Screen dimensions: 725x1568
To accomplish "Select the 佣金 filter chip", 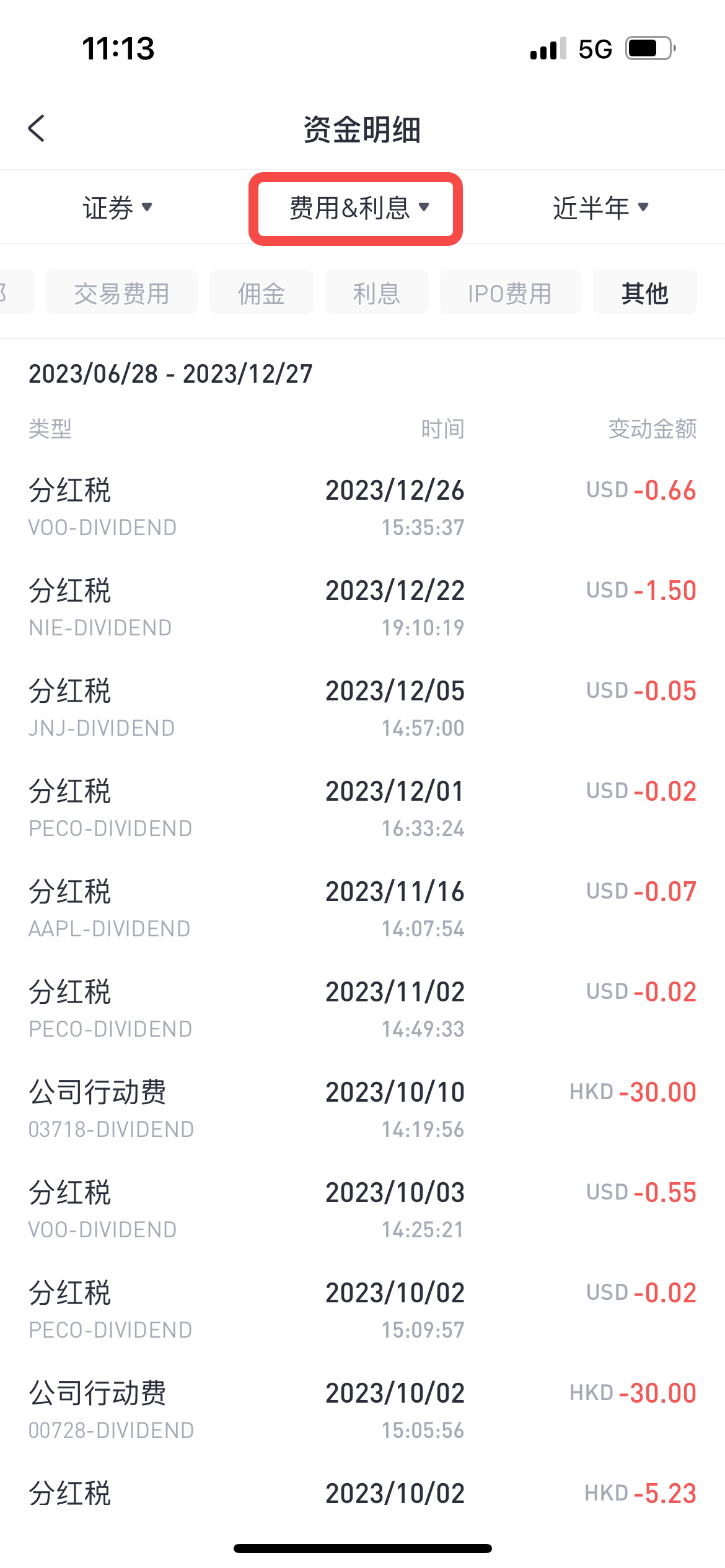I will coord(261,292).
